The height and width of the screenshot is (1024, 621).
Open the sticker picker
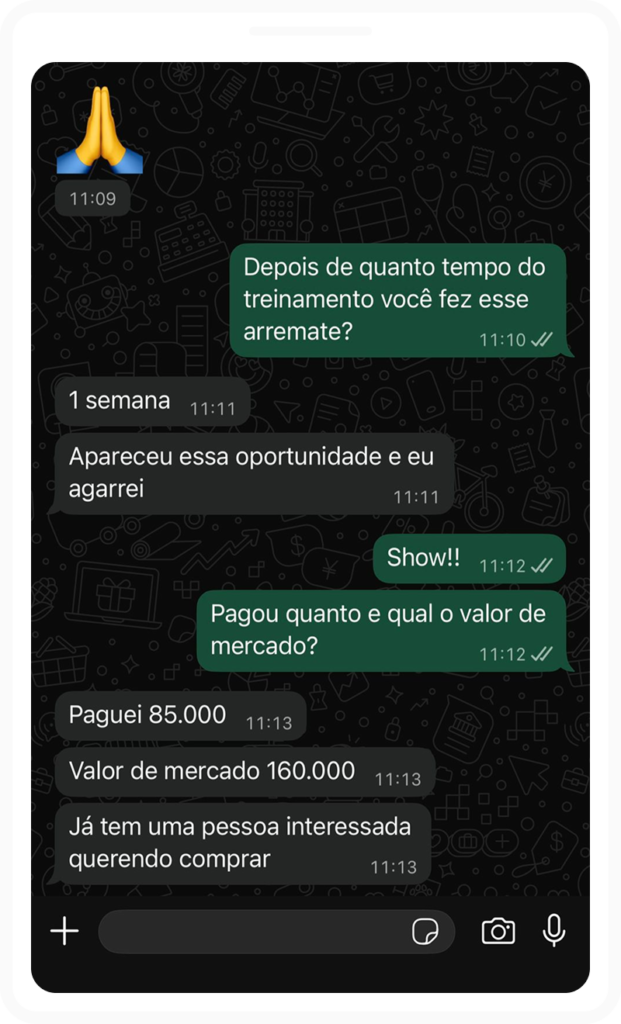pyautogui.click(x=425, y=932)
